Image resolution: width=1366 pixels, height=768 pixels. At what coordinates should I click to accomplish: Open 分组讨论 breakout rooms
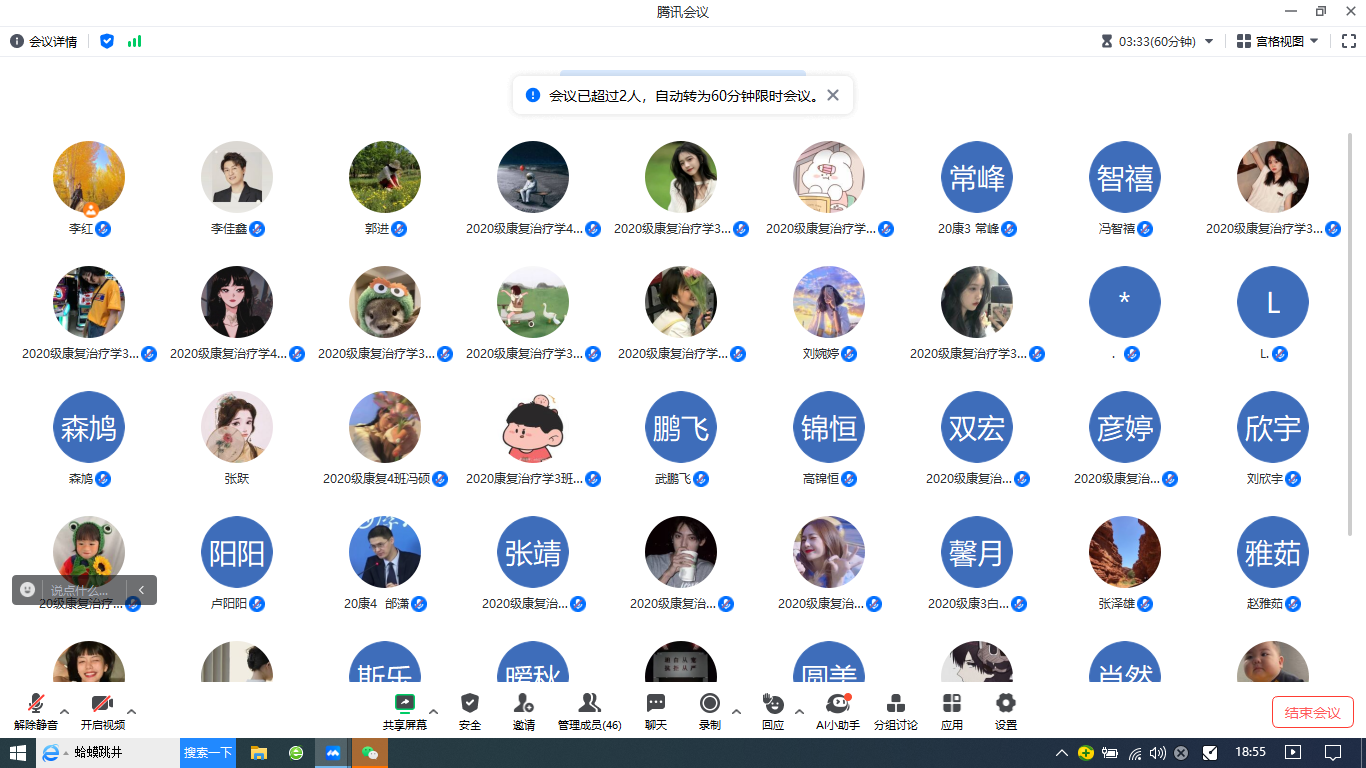(x=895, y=711)
